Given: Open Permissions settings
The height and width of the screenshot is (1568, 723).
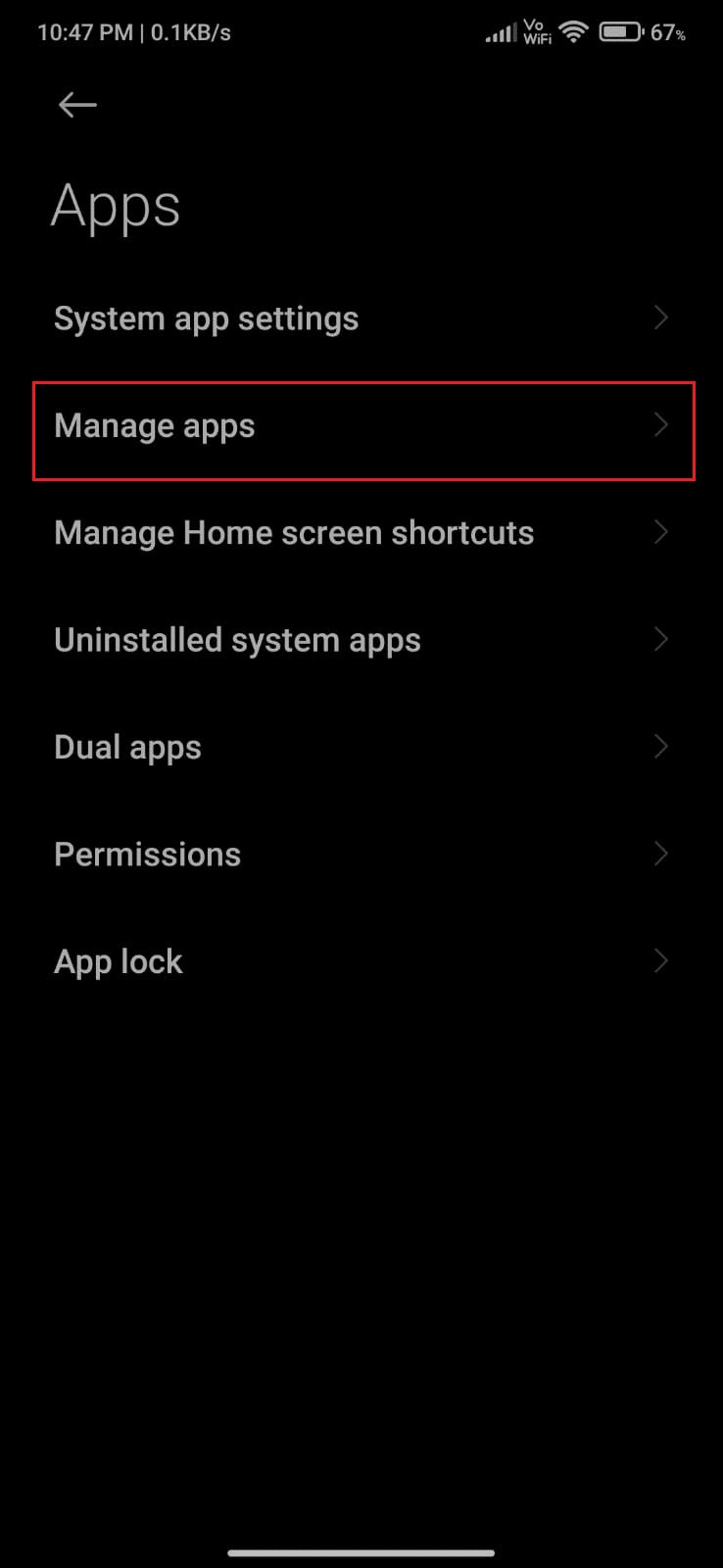Looking at the screenshot, I should (147, 854).
